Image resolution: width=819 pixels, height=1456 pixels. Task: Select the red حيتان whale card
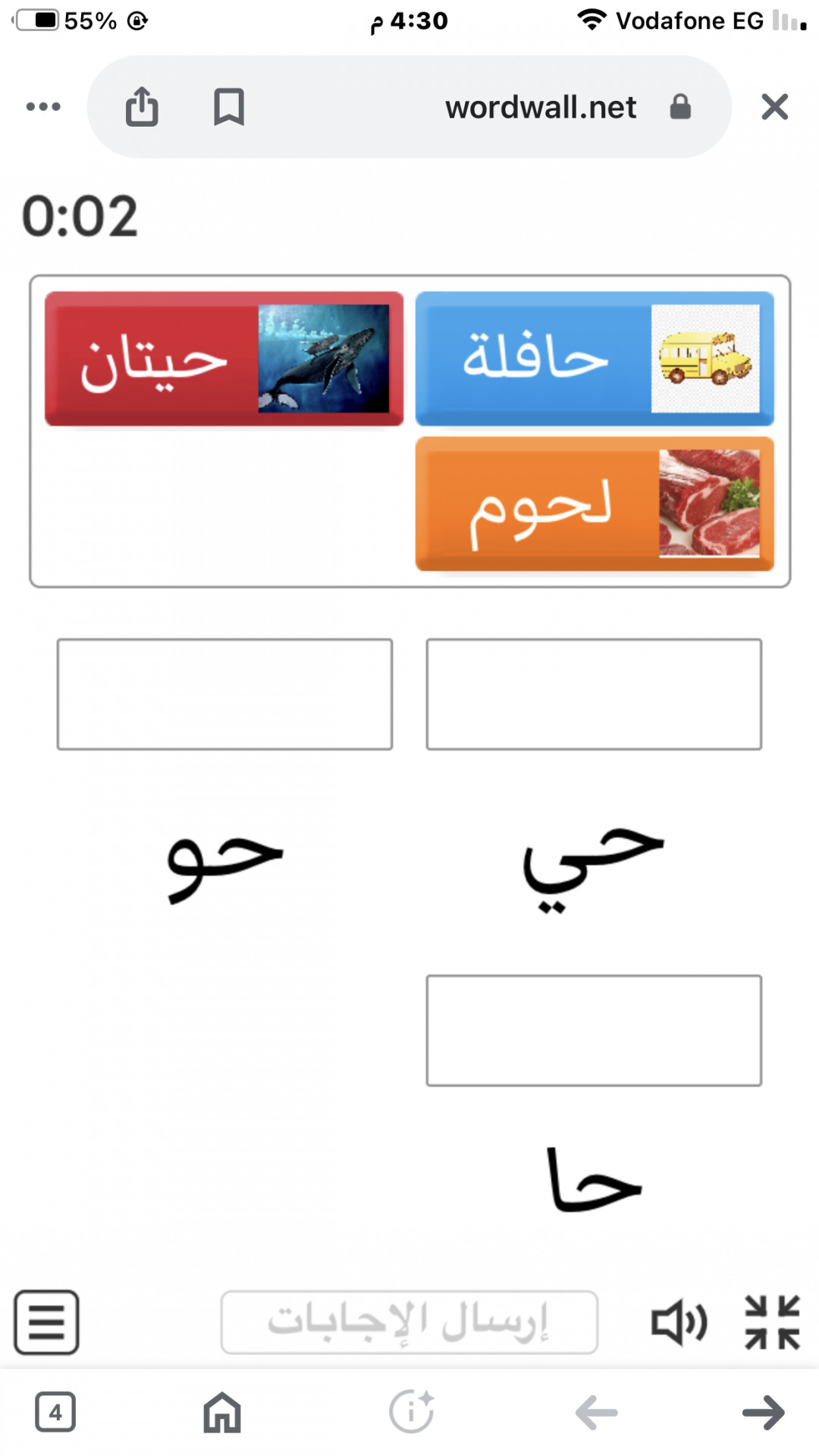(224, 359)
